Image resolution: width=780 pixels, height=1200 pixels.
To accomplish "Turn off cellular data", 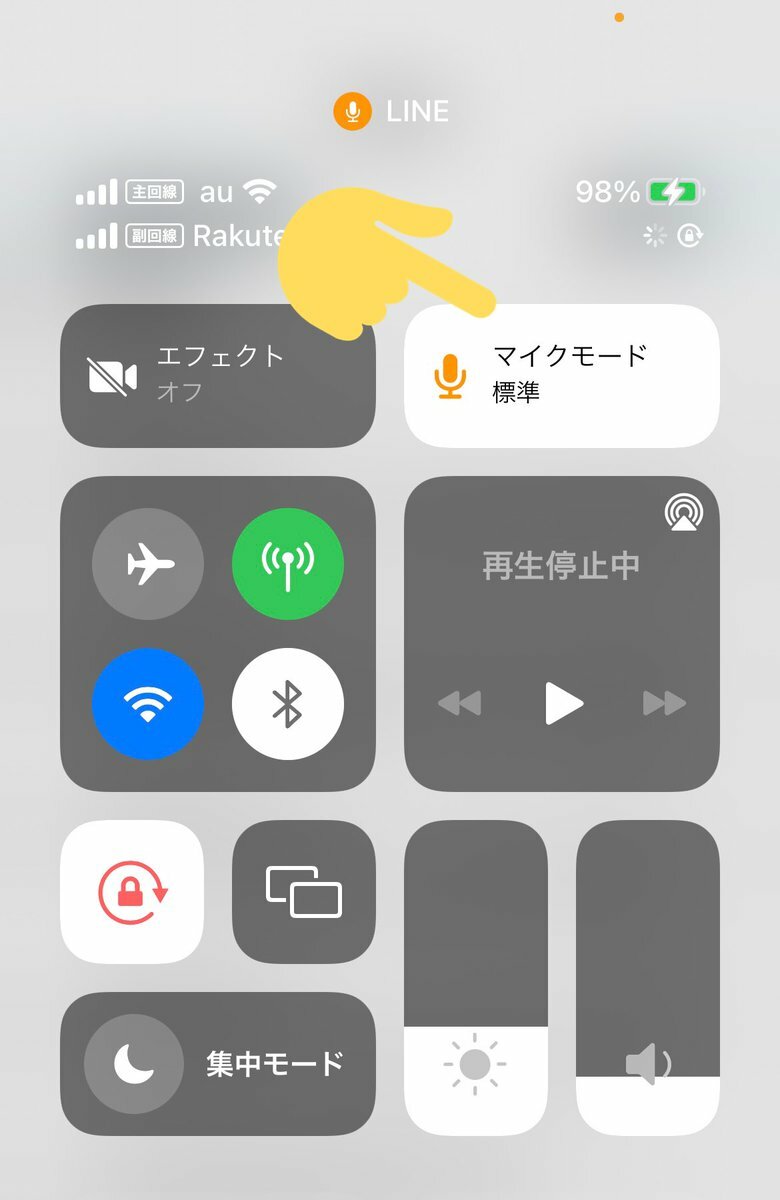I will click(x=288, y=564).
